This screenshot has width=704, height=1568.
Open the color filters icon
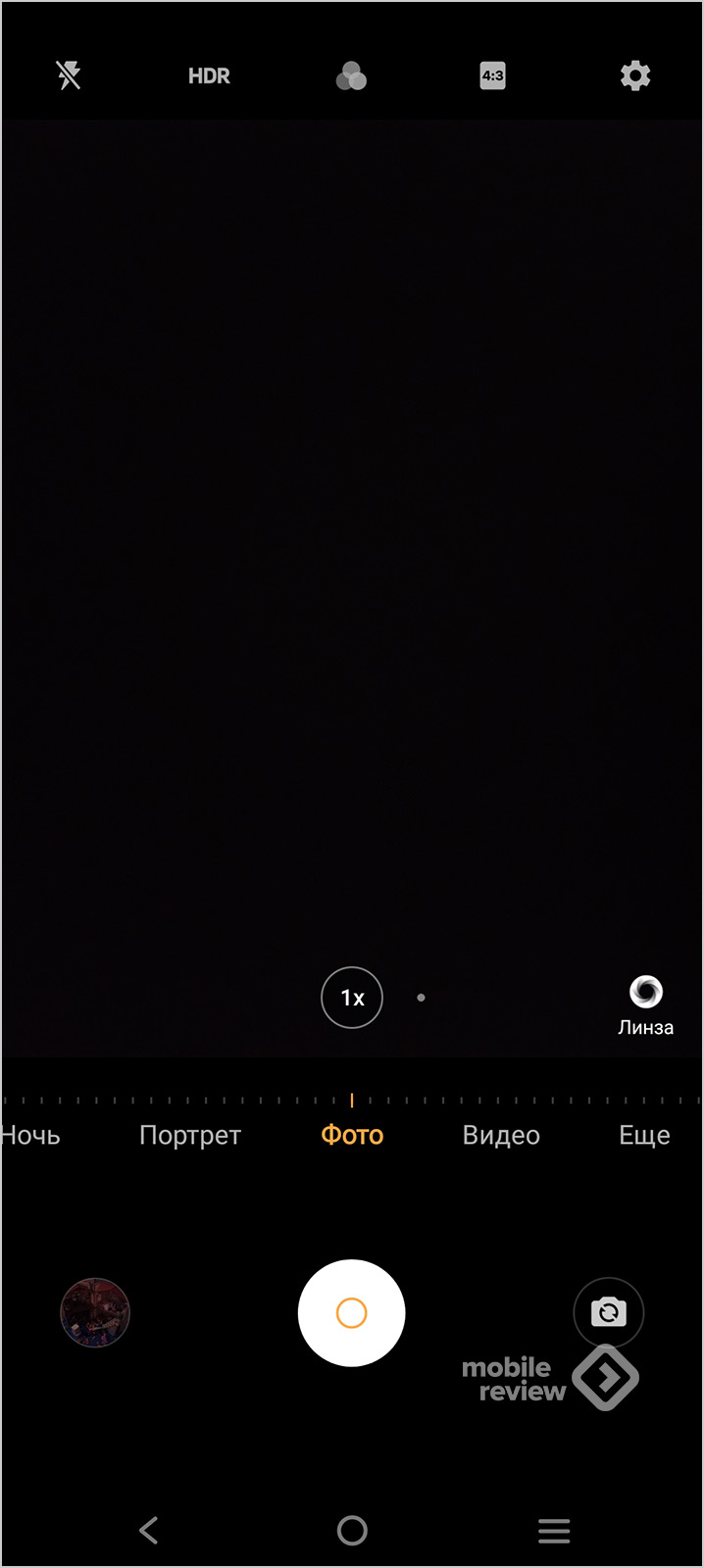point(351,76)
